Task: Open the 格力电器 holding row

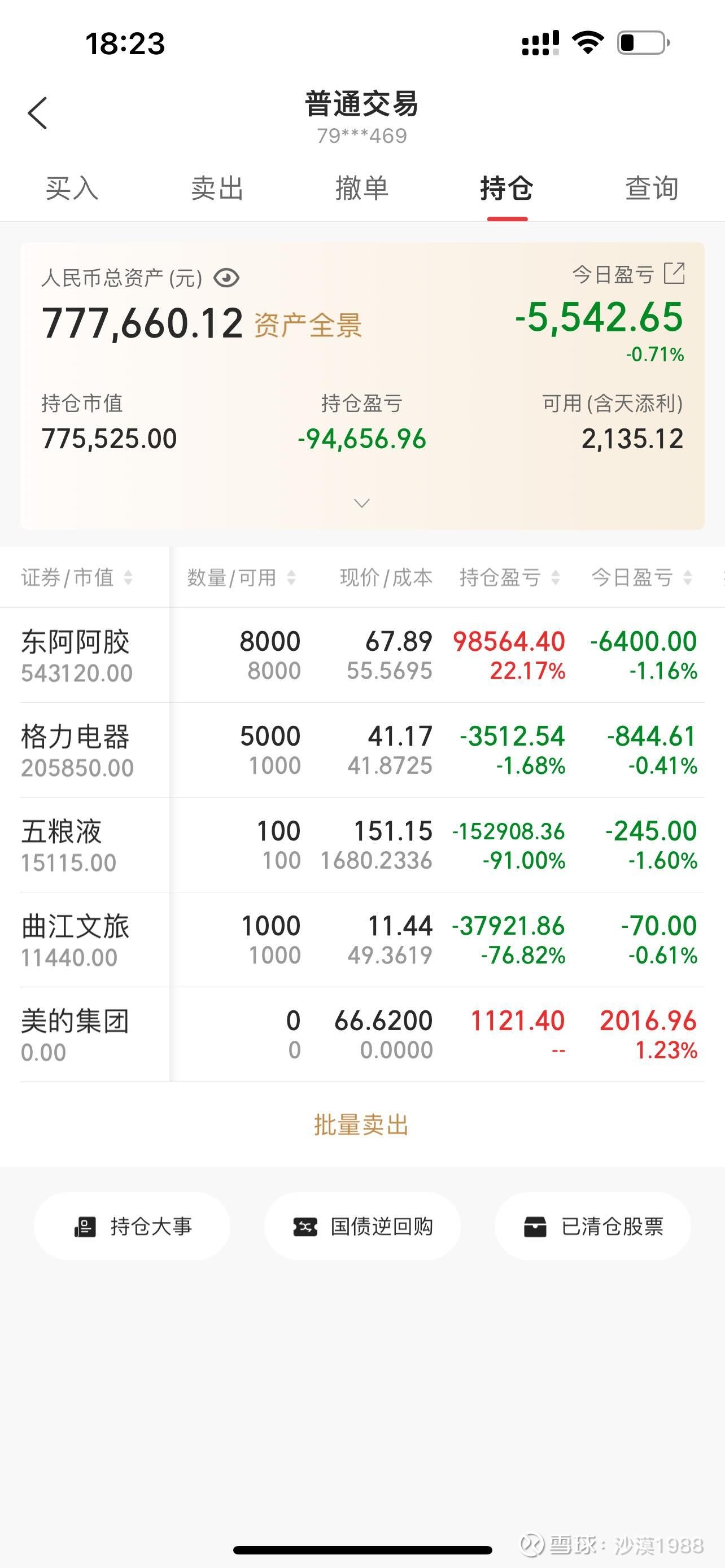Action: click(362, 751)
